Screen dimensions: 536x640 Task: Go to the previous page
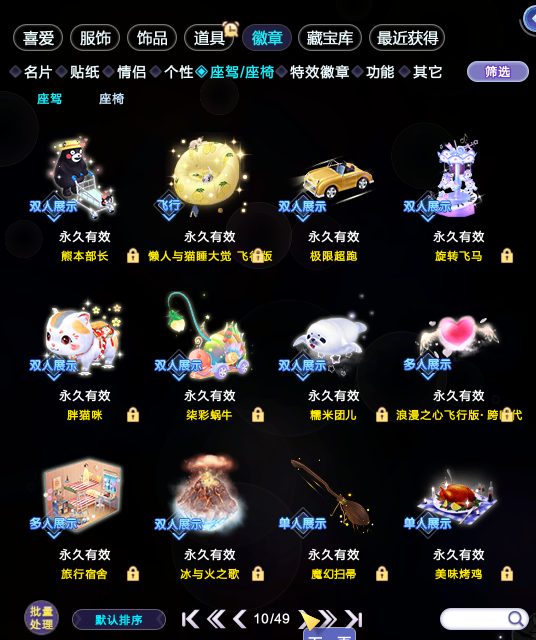(x=239, y=619)
